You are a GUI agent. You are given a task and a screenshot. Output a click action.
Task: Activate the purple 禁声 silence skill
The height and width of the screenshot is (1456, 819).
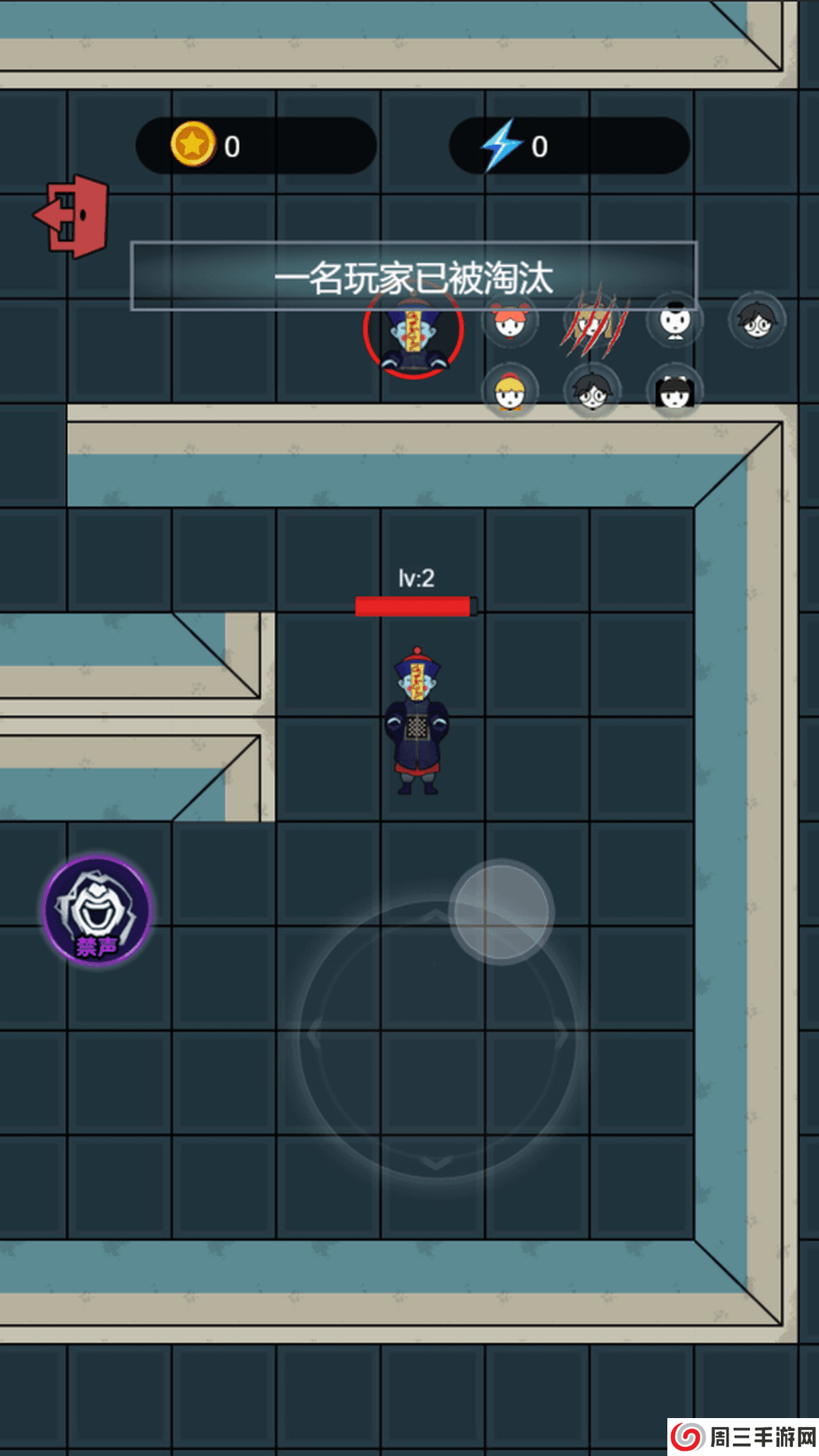pyautogui.click(x=98, y=909)
